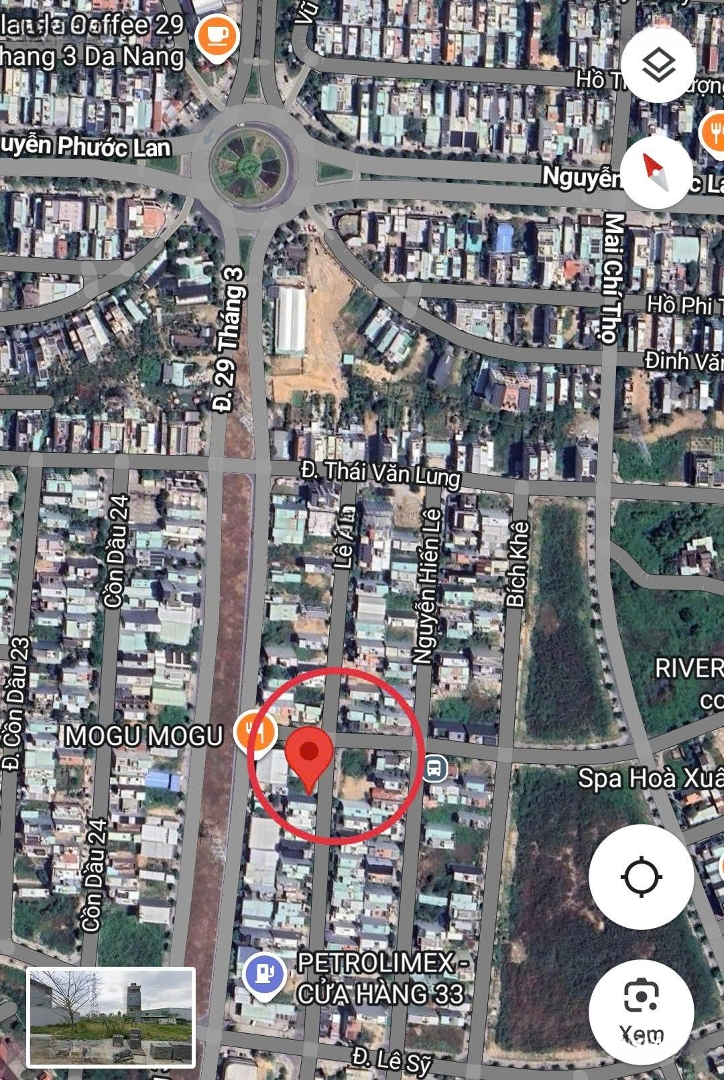The width and height of the screenshot is (724, 1080).
Task: Tap the bus stop icon on Nguyễn Hiến Lê
Action: (435, 768)
